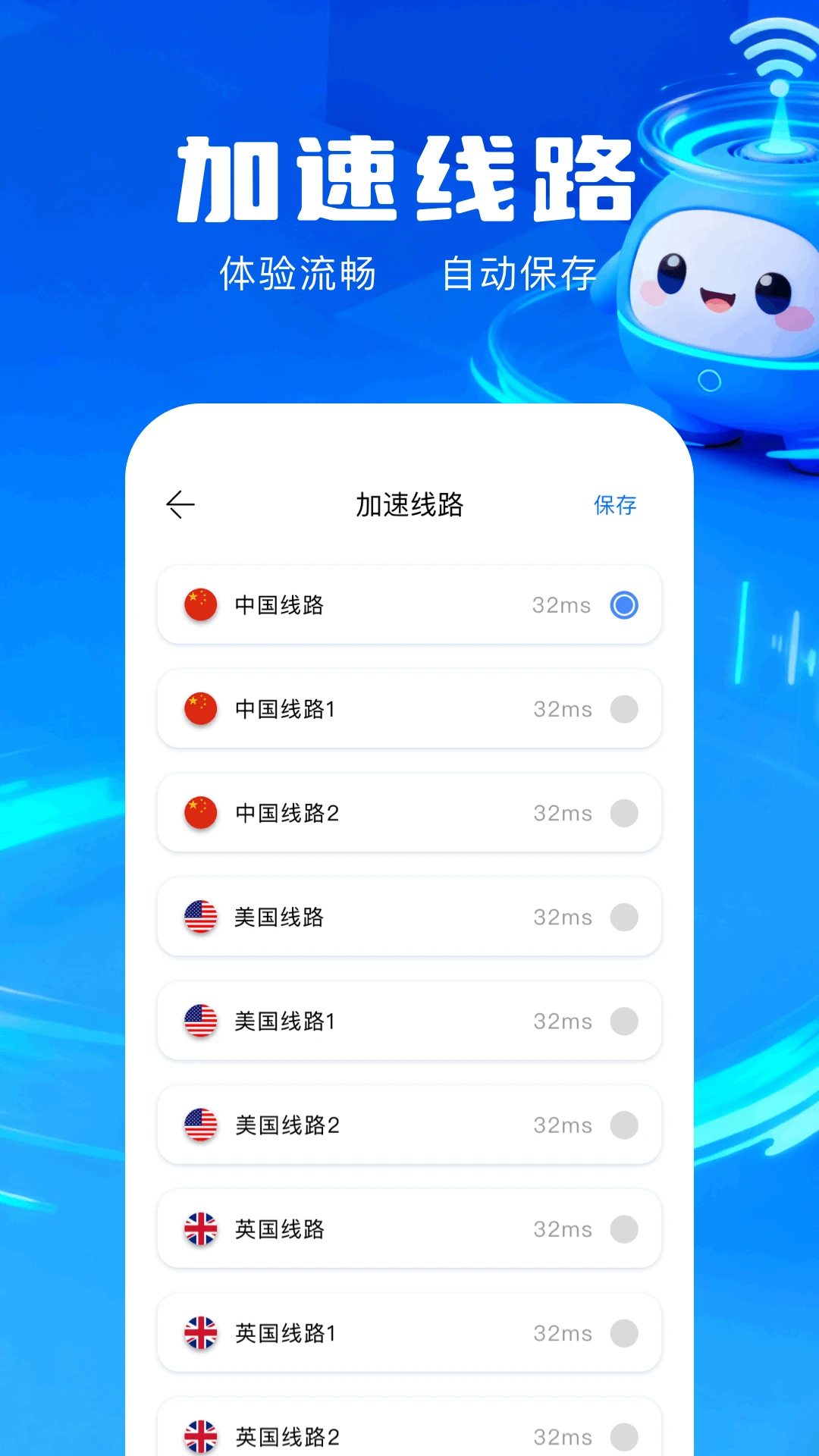Tap the 保存 save link
Image resolution: width=819 pixels, height=1456 pixels.
(x=616, y=504)
